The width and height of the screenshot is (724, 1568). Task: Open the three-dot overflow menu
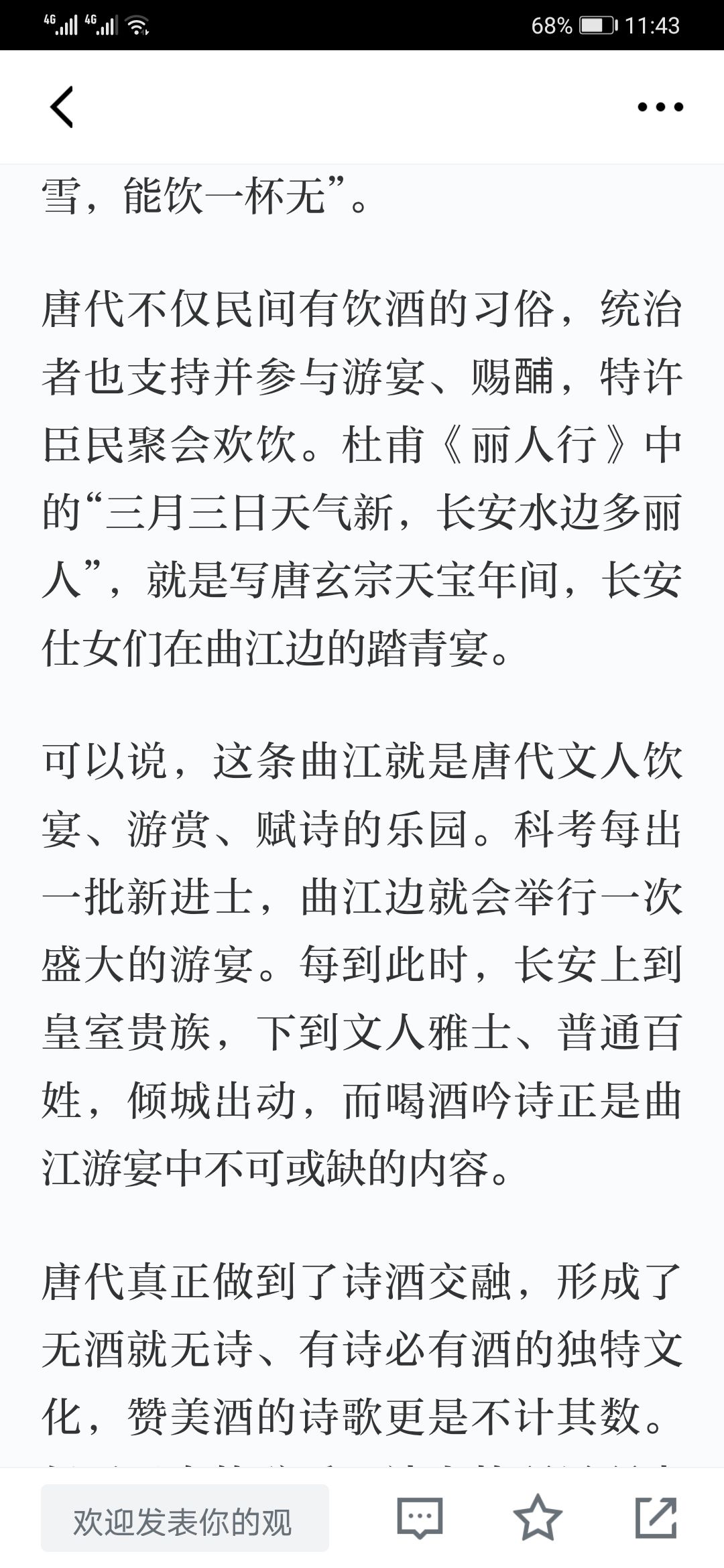pos(660,107)
